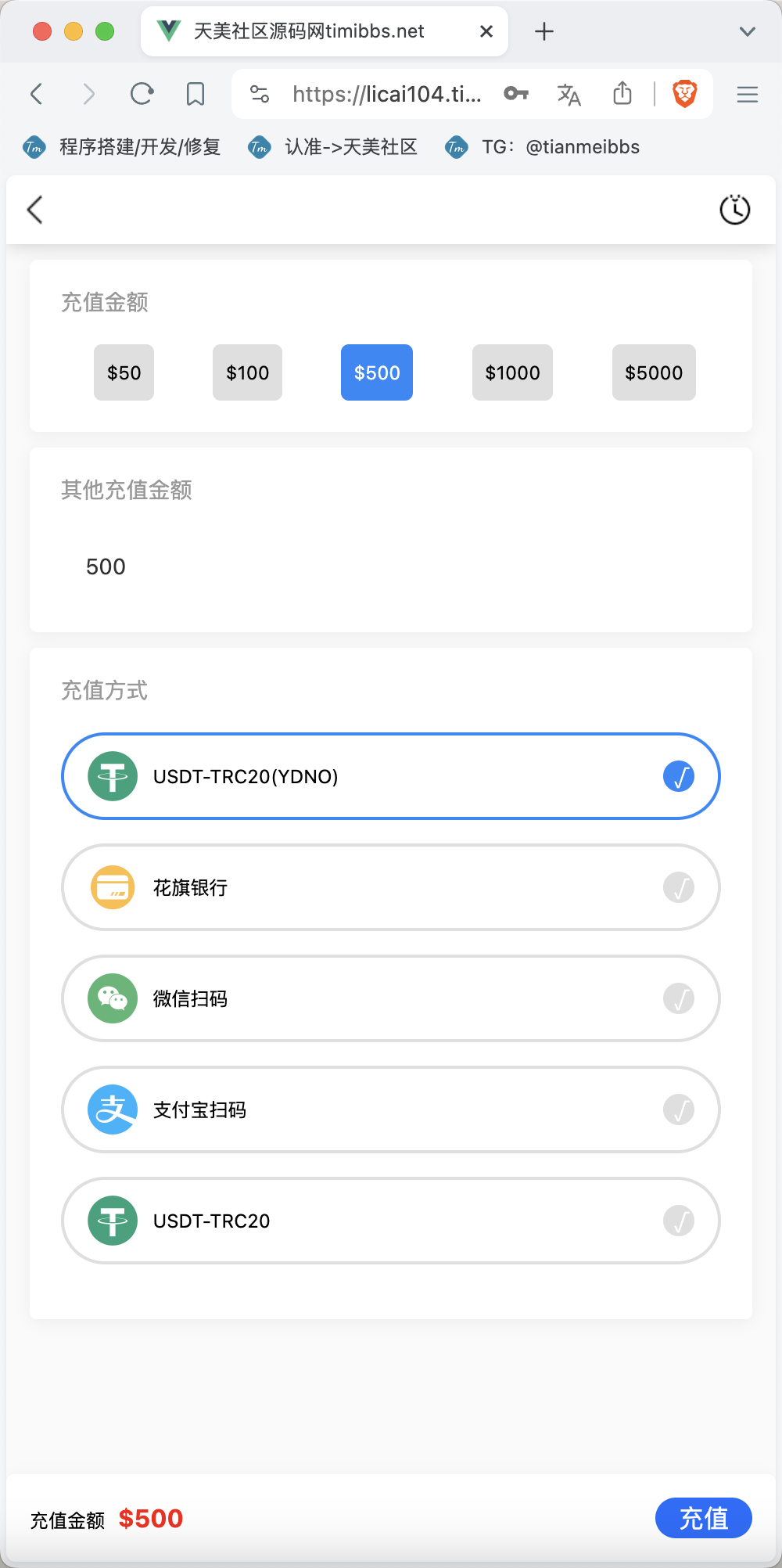Select the $50 amount
This screenshot has width=782, height=1568.
pos(124,372)
